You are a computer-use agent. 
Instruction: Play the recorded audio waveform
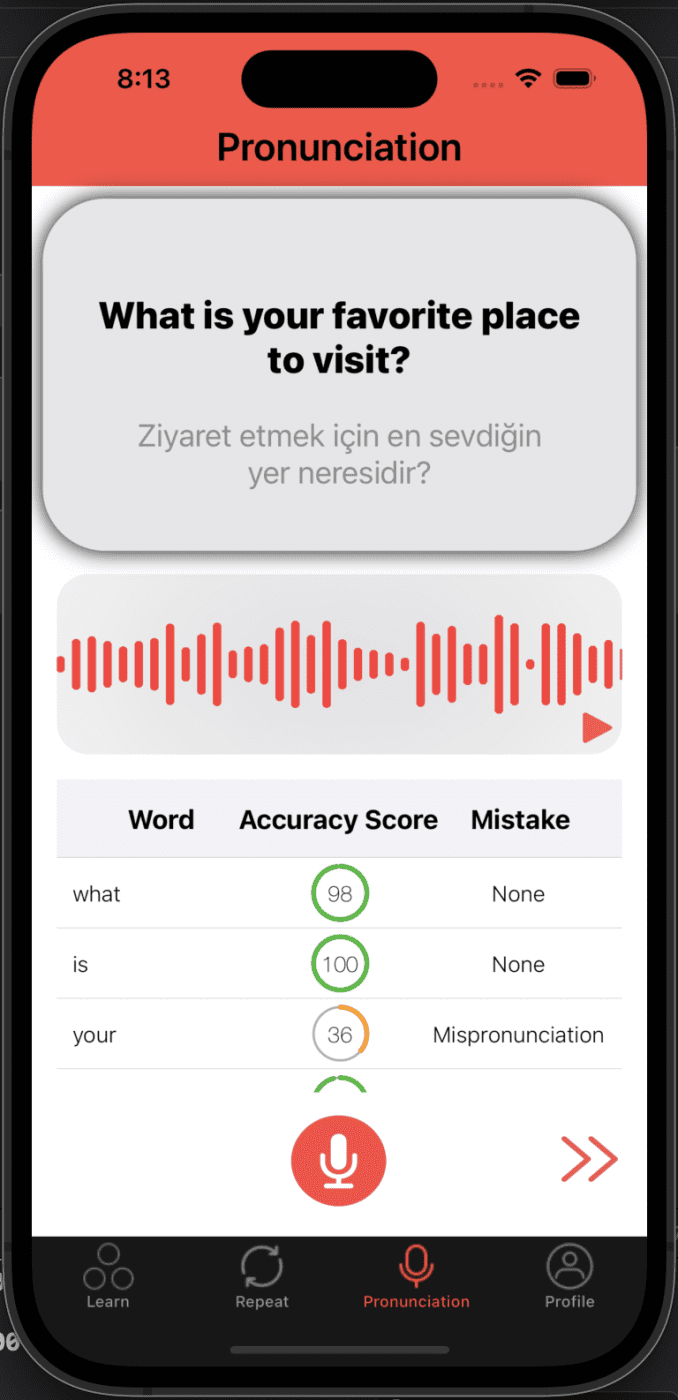click(596, 728)
